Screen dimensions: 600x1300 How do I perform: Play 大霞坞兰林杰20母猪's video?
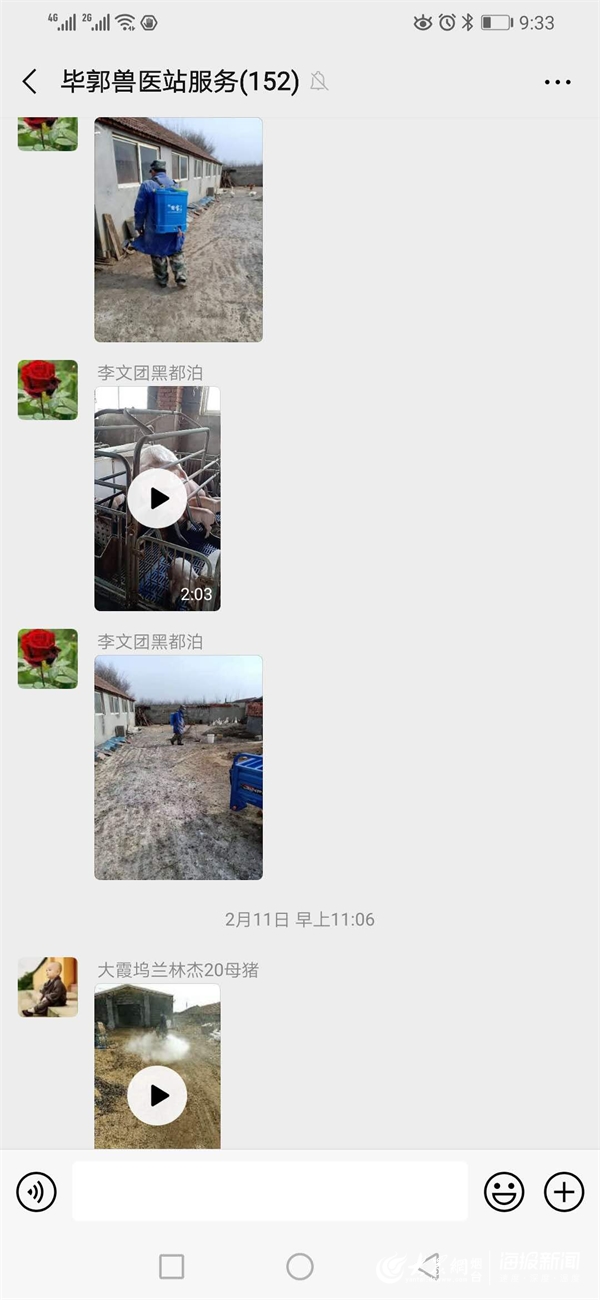point(157,1095)
